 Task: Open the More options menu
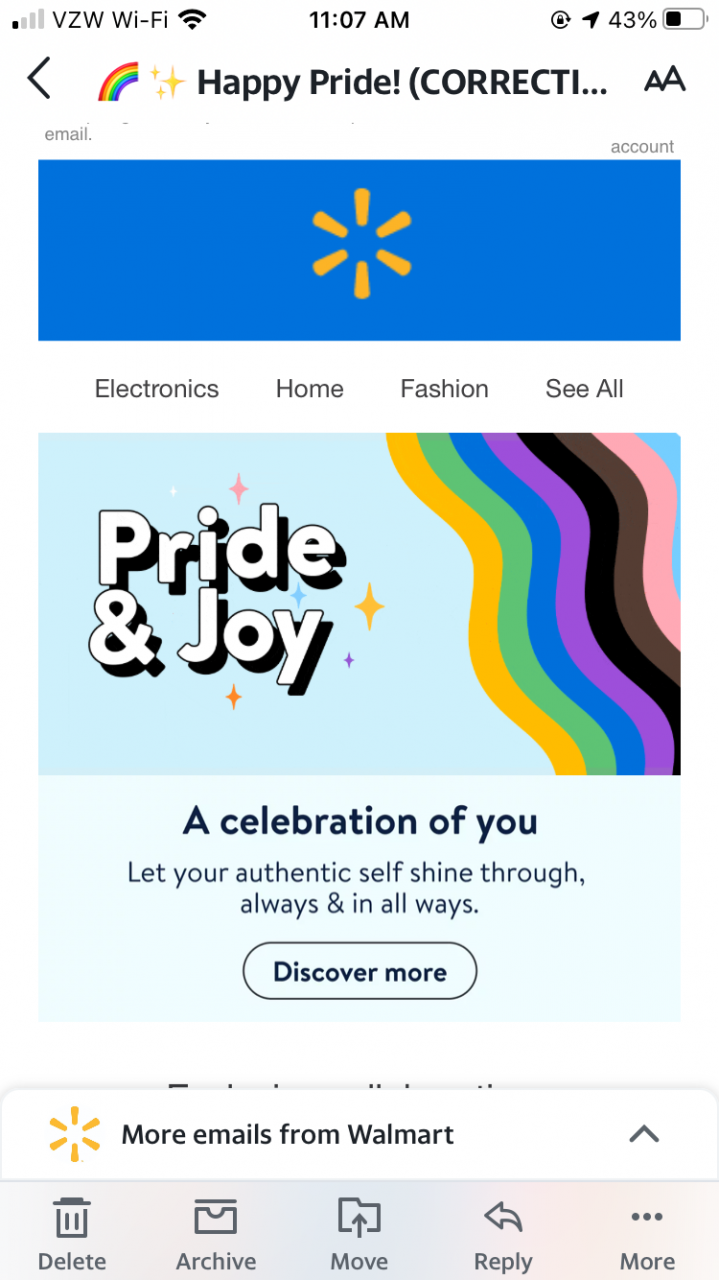647,1234
